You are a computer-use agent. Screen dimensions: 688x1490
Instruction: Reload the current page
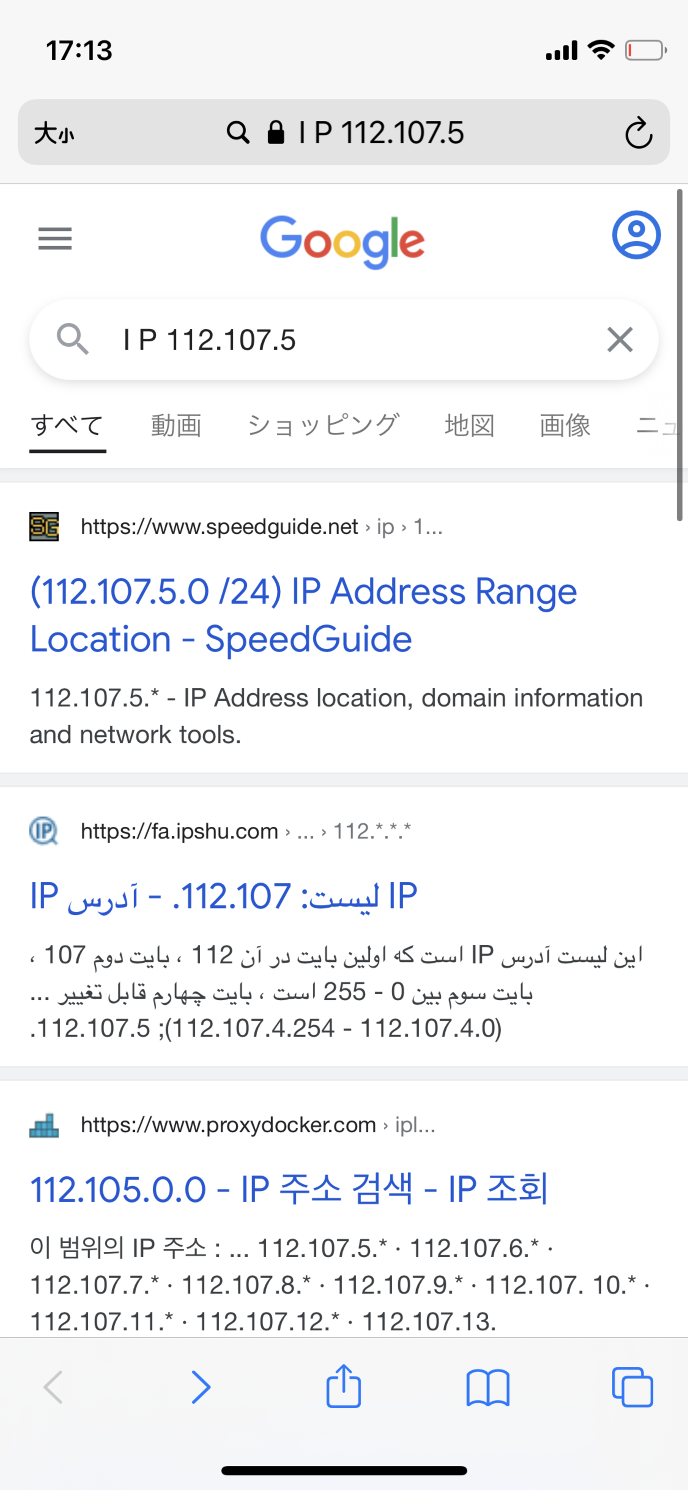[x=638, y=133]
